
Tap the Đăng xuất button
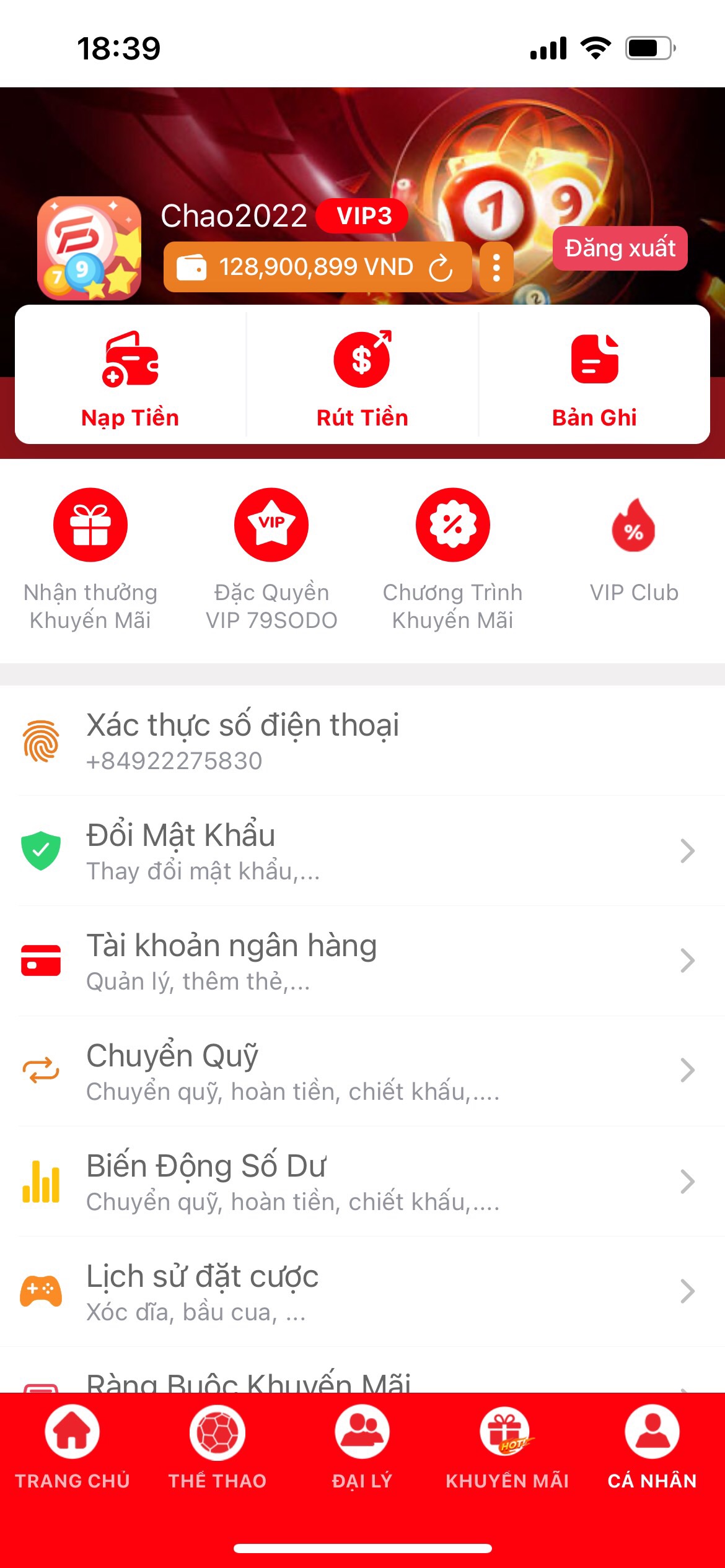620,248
